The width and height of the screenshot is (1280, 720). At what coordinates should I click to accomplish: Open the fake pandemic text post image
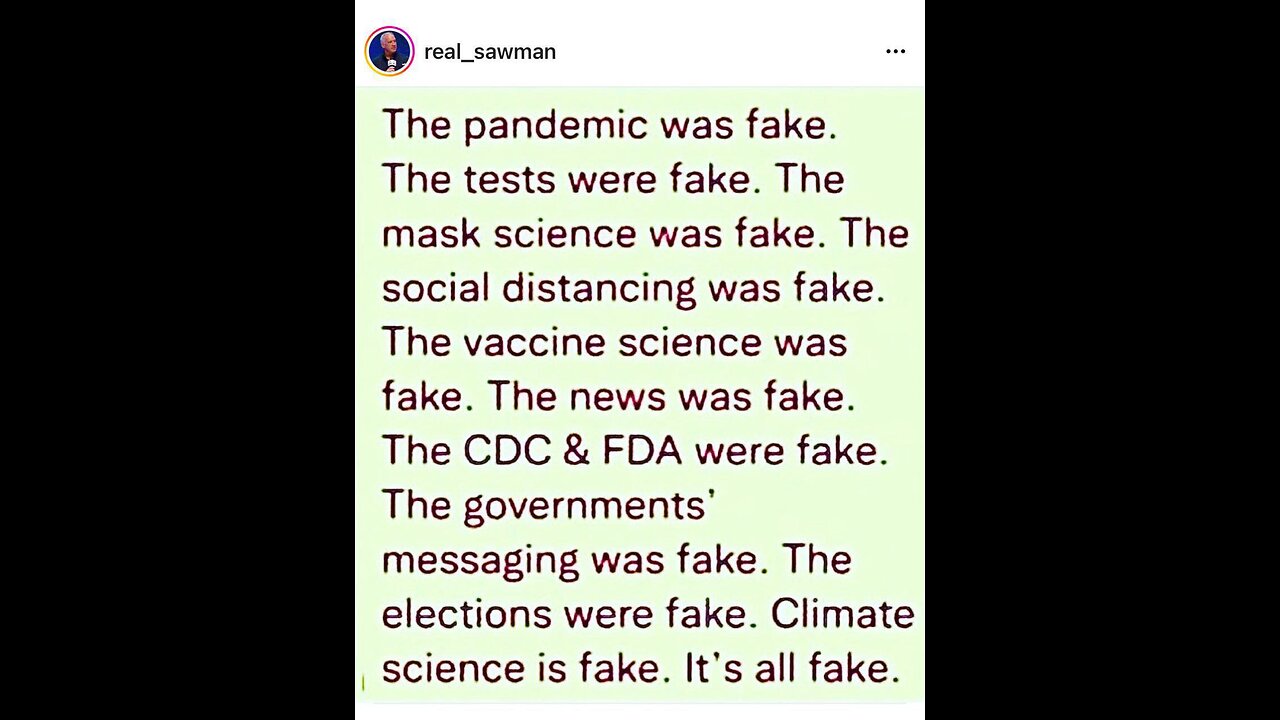point(640,395)
